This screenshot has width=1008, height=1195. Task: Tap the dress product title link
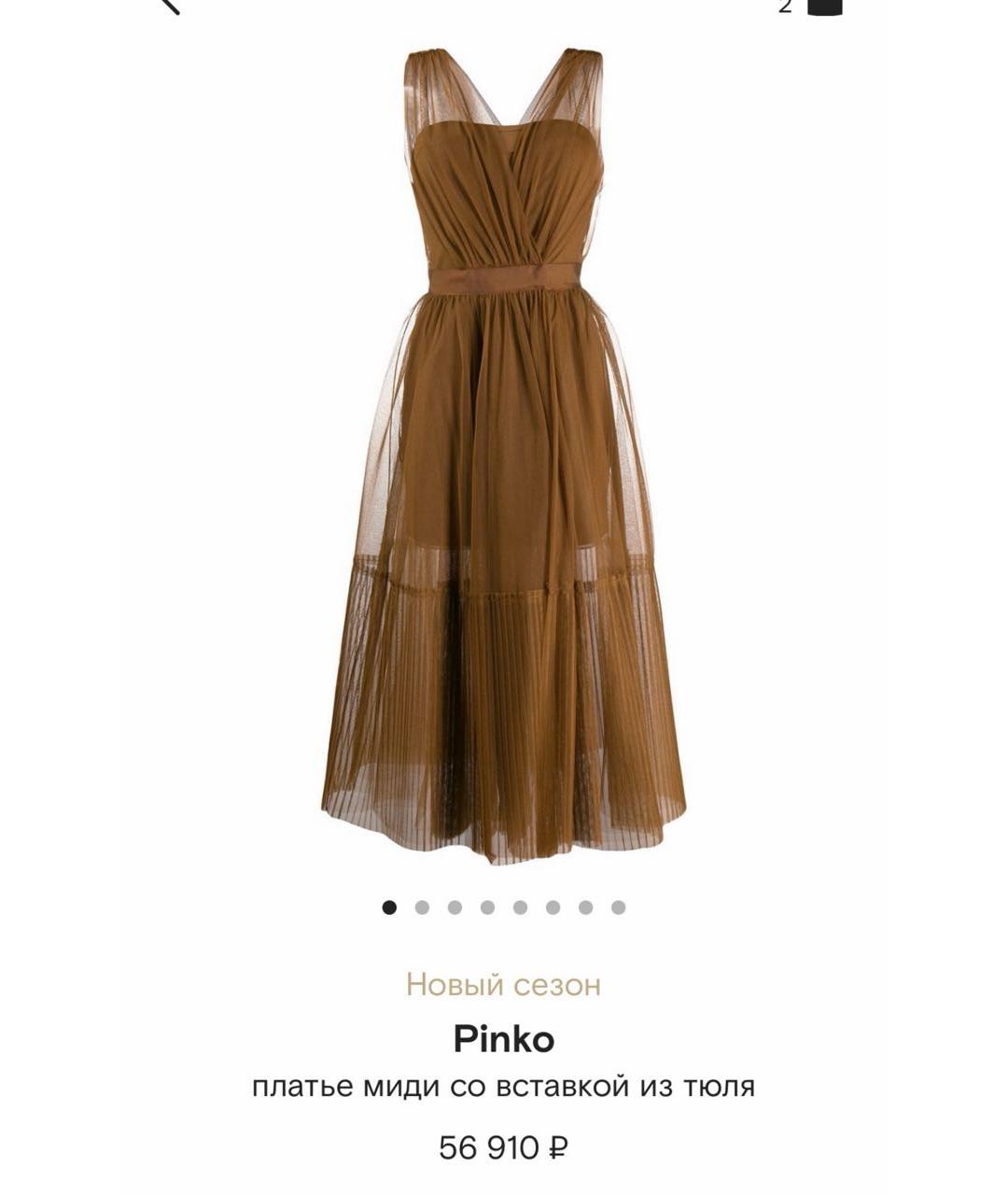(504, 1086)
